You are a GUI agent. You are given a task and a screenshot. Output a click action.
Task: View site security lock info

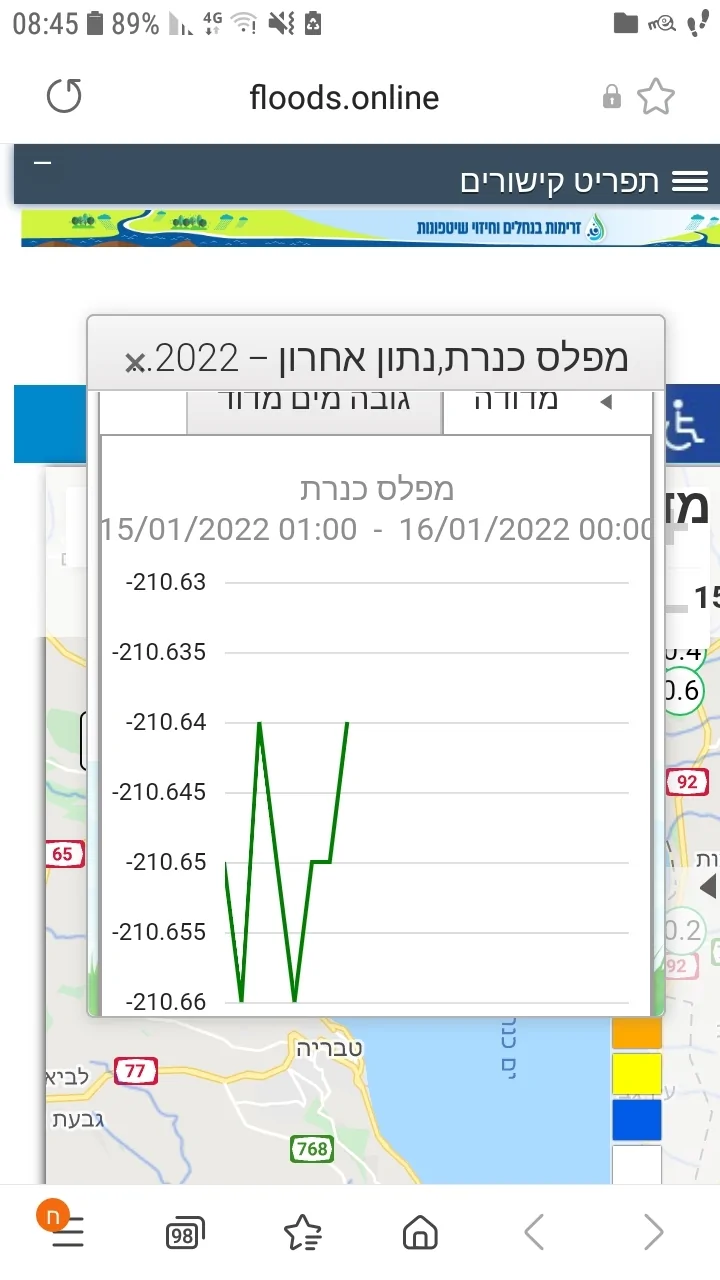611,97
